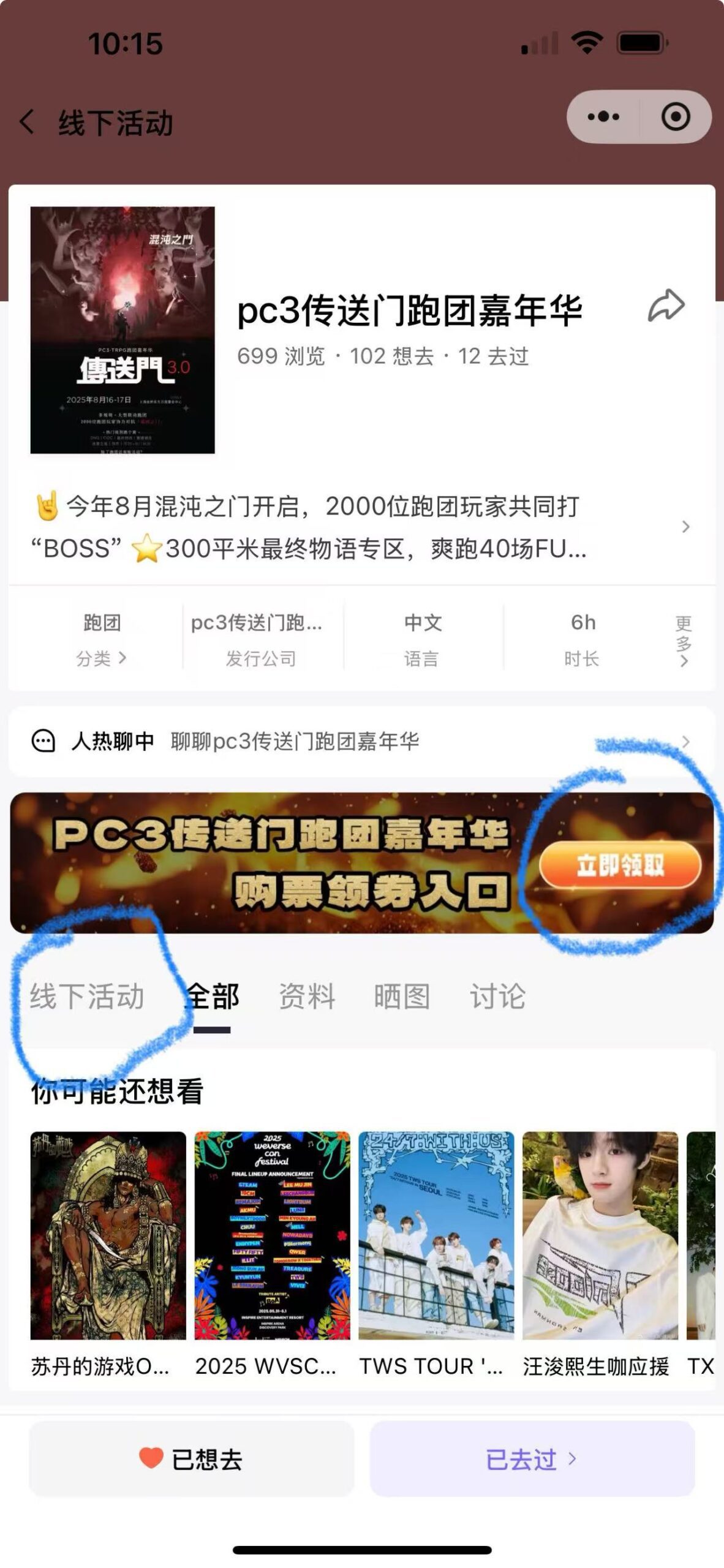Open the mini program three-dot menu

pos(603,117)
